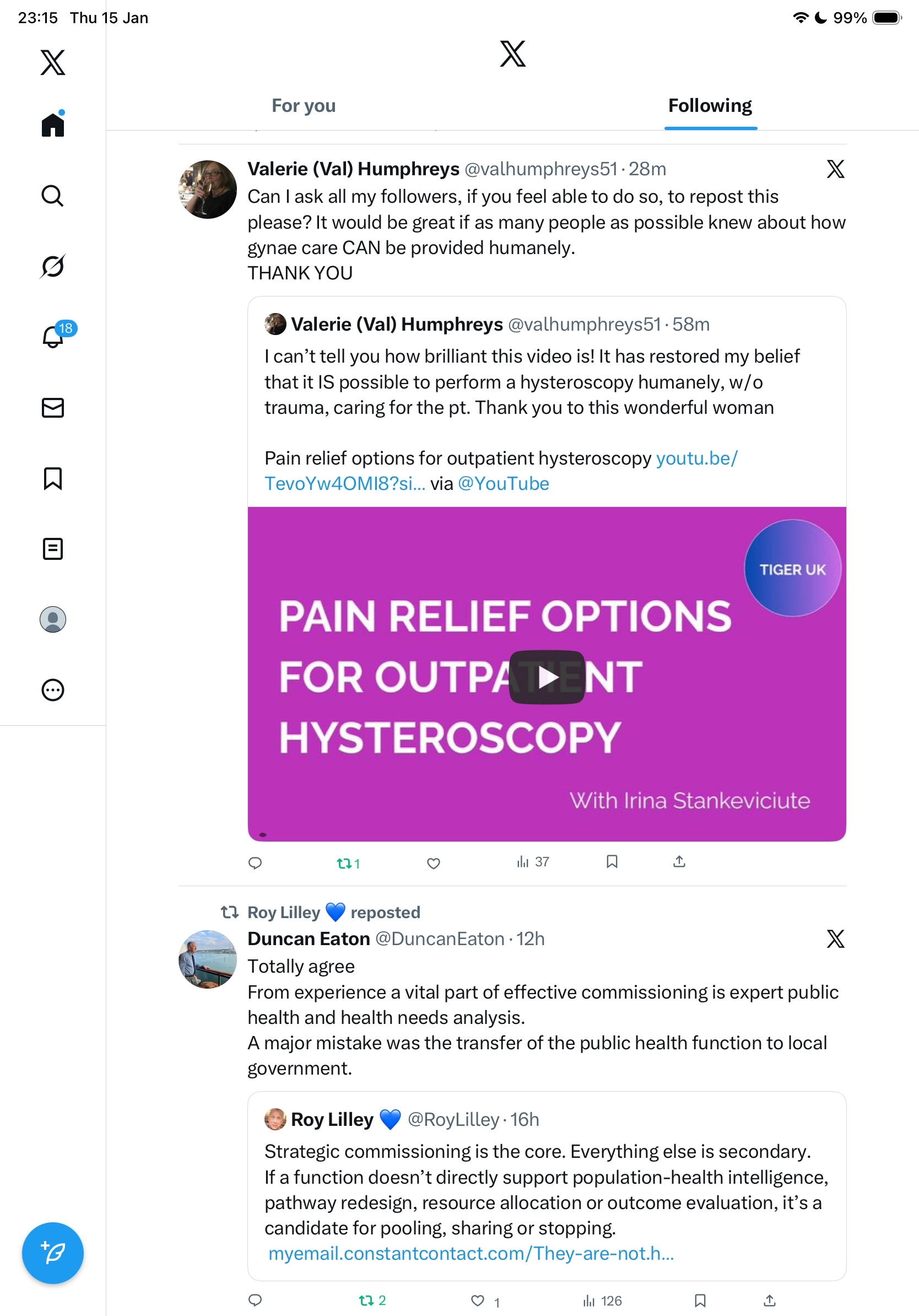Reply to Valerie Humphreys' post
919x1316 pixels.
tap(255, 862)
